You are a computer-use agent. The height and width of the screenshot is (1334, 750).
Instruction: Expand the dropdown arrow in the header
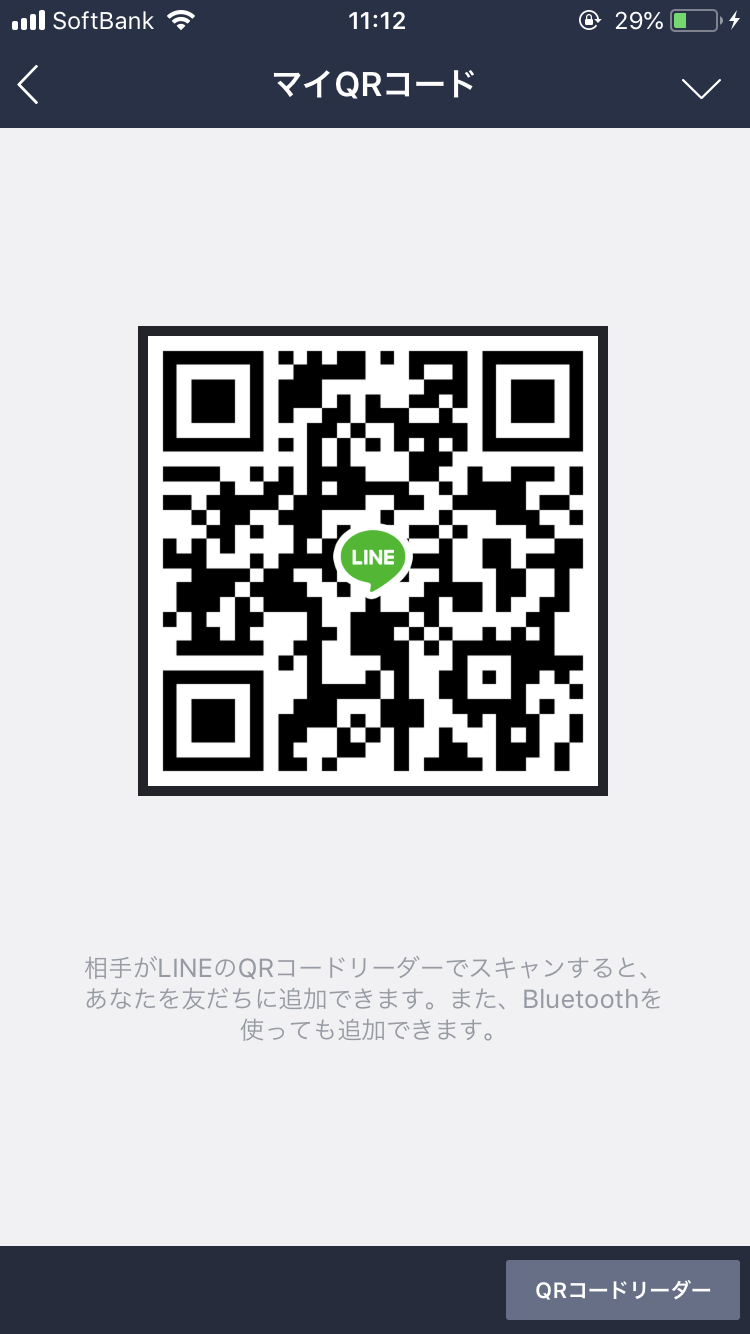tap(701, 88)
